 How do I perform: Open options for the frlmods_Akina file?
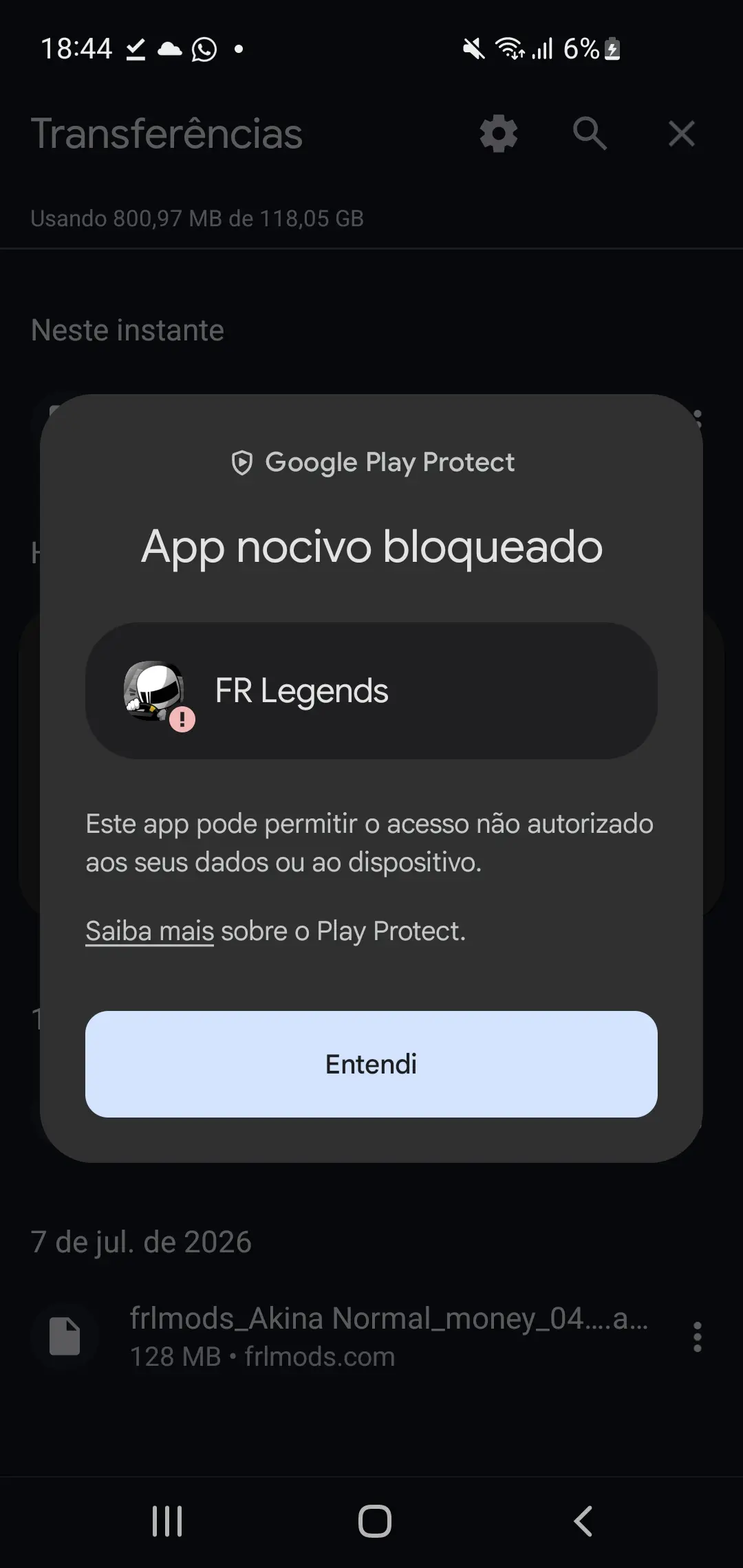[698, 1337]
